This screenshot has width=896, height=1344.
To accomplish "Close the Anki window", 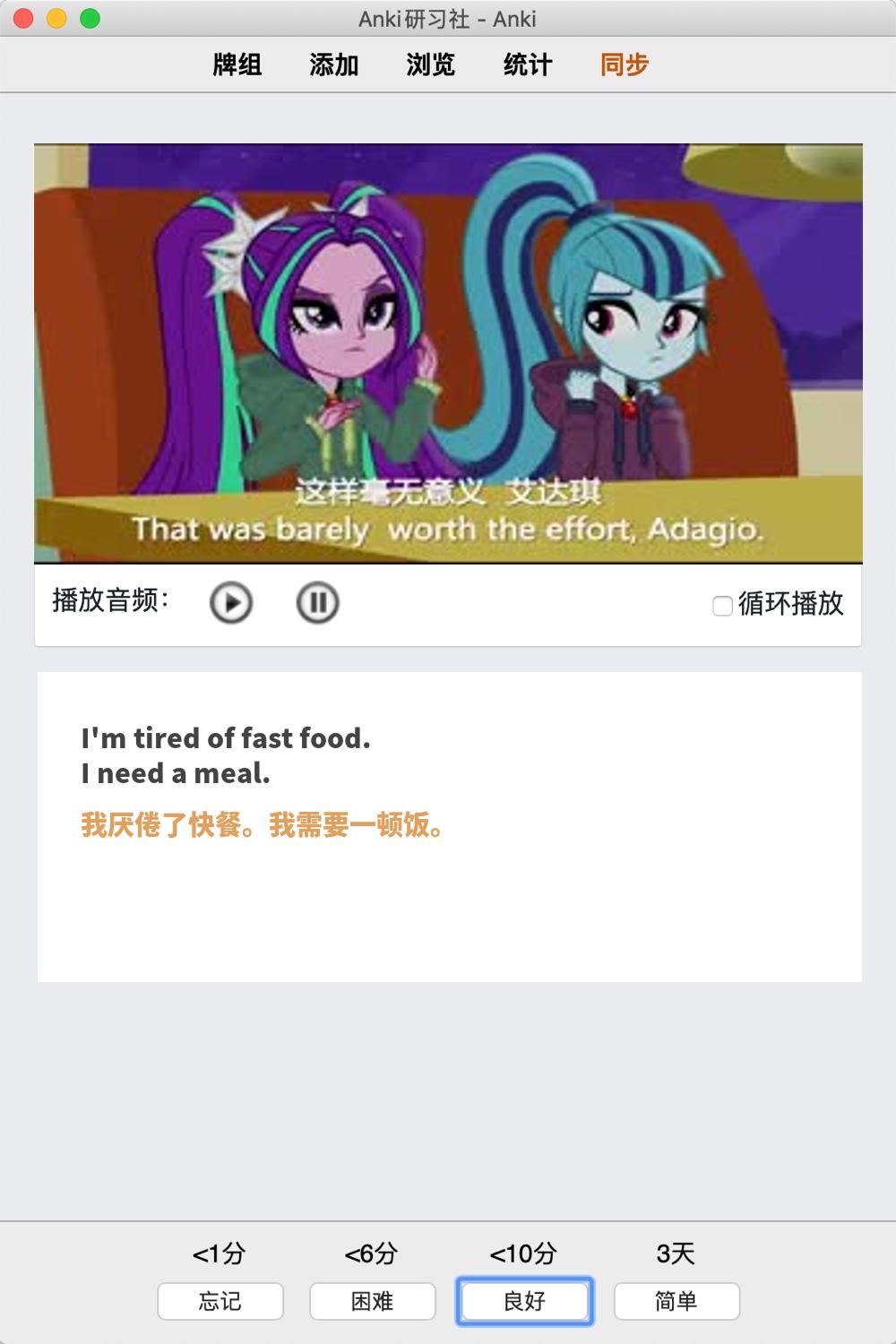I will (24, 18).
